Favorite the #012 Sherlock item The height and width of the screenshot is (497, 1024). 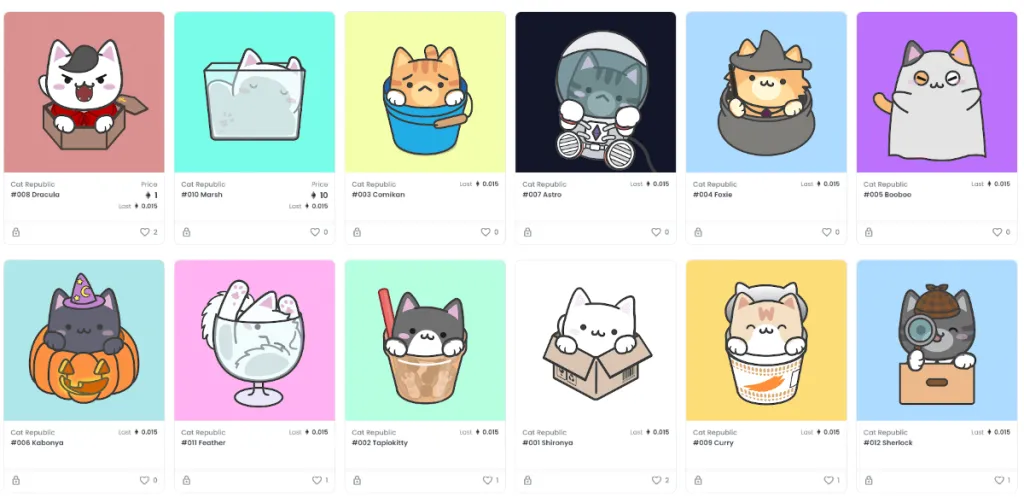tap(997, 480)
